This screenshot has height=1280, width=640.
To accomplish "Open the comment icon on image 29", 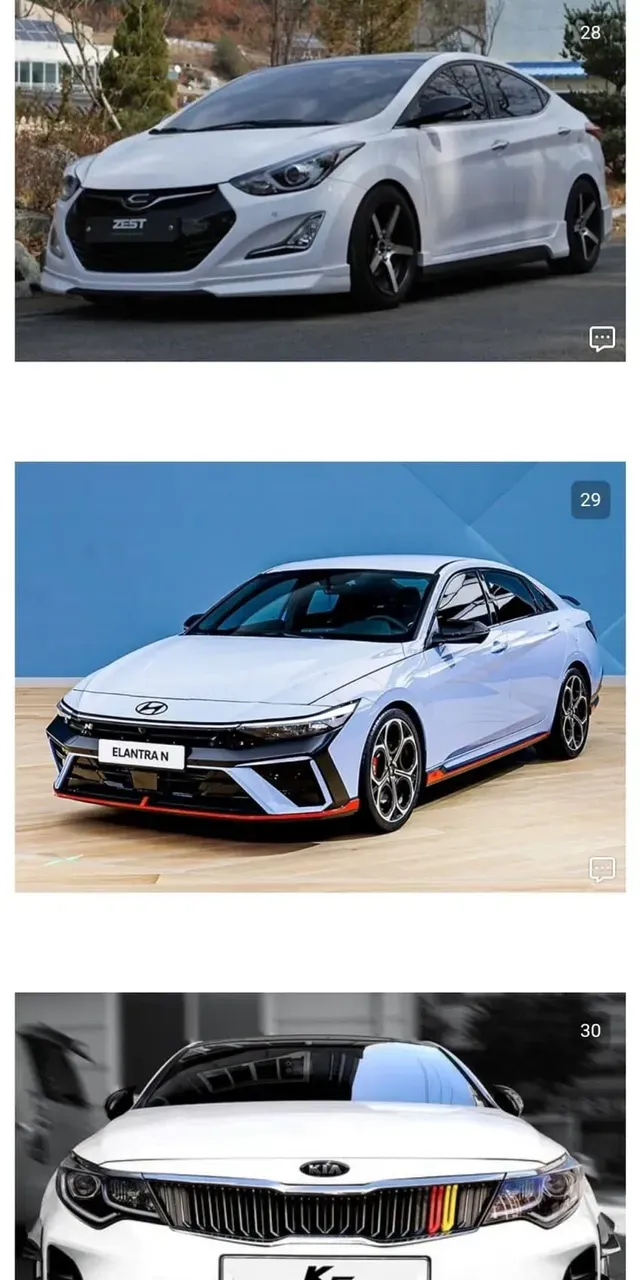I will point(602,869).
